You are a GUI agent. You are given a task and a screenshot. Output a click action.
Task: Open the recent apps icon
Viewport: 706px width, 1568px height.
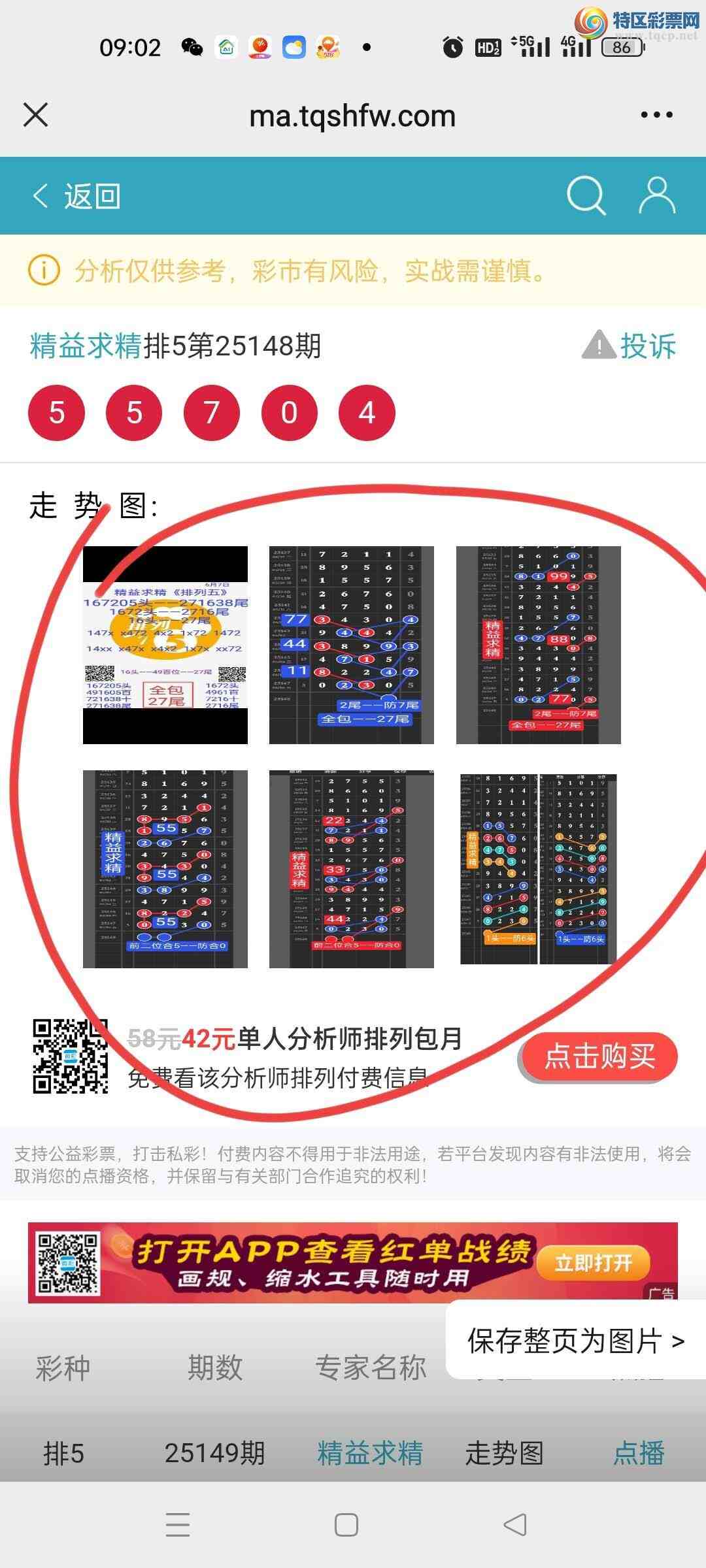[x=176, y=1524]
